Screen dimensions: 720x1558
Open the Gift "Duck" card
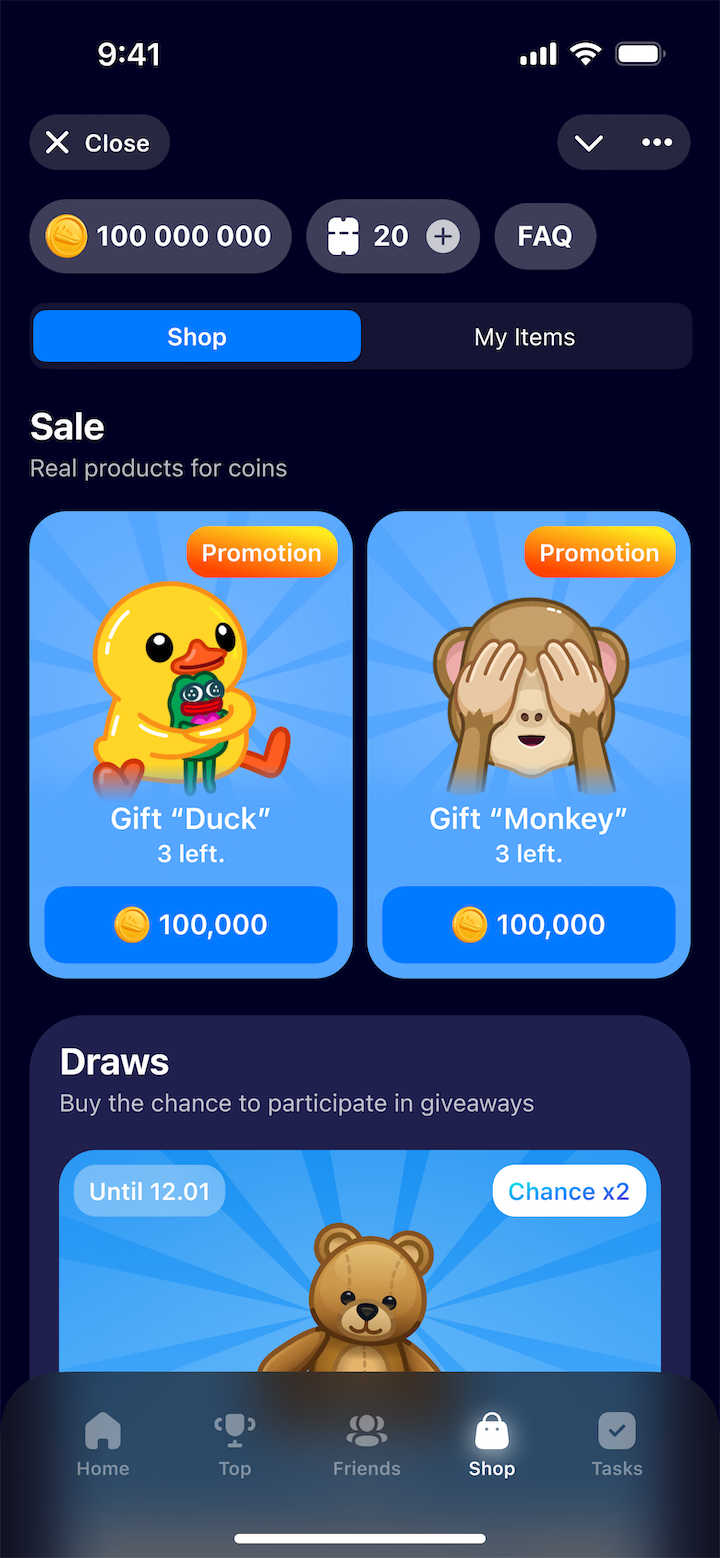[191, 700]
